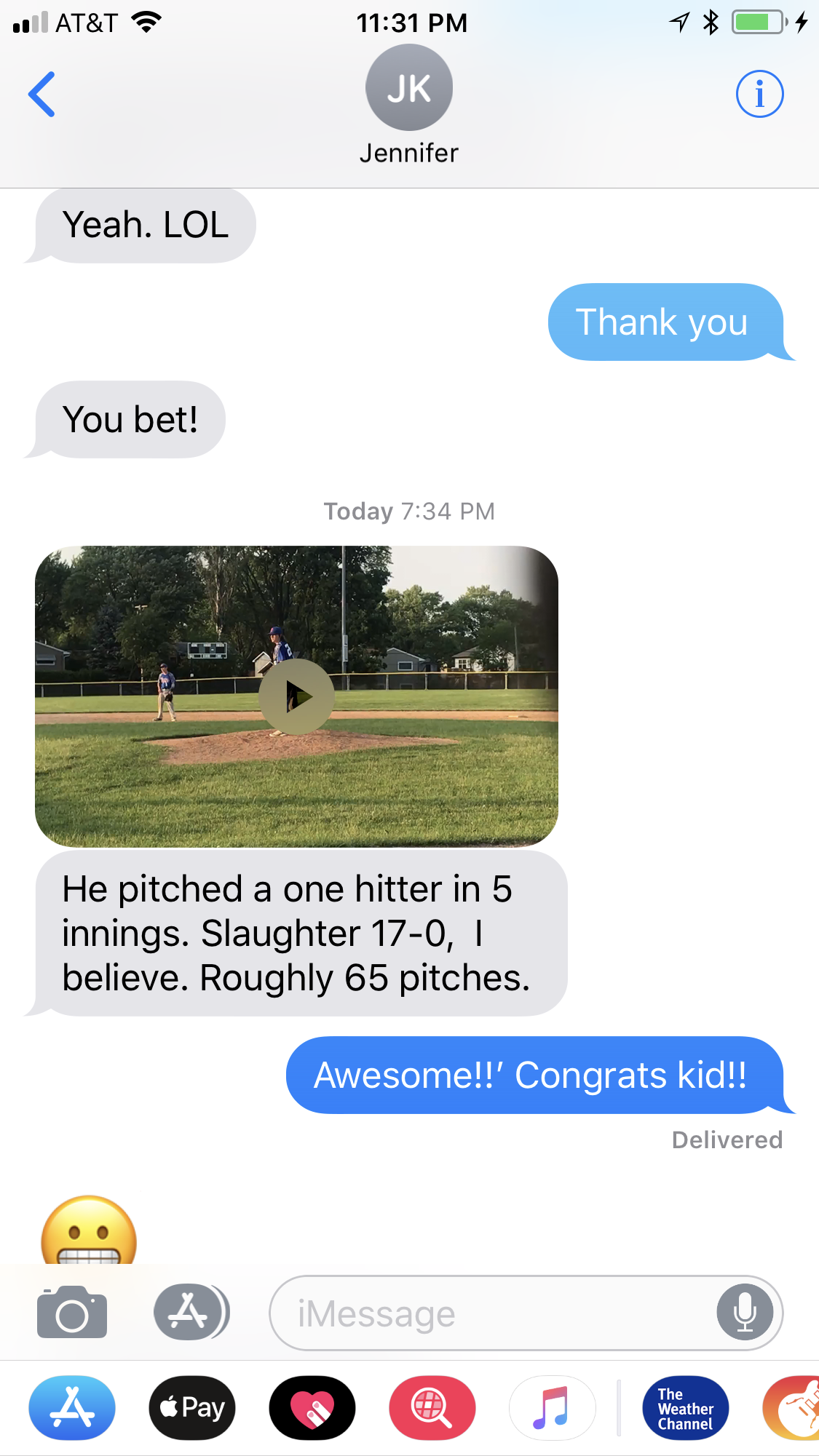This screenshot has width=819, height=1456.
Task: Open conversation details info icon
Action: [x=759, y=94]
